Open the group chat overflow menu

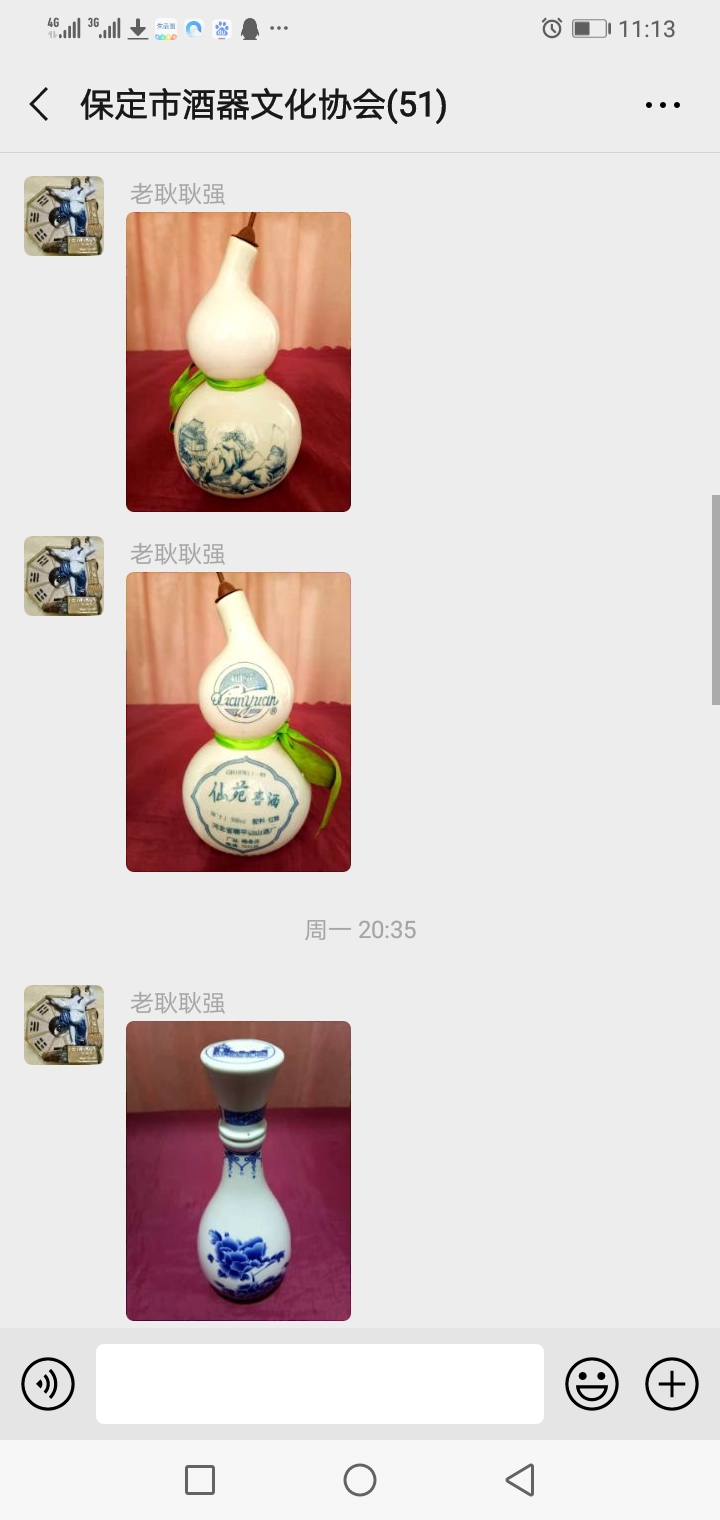pos(662,105)
